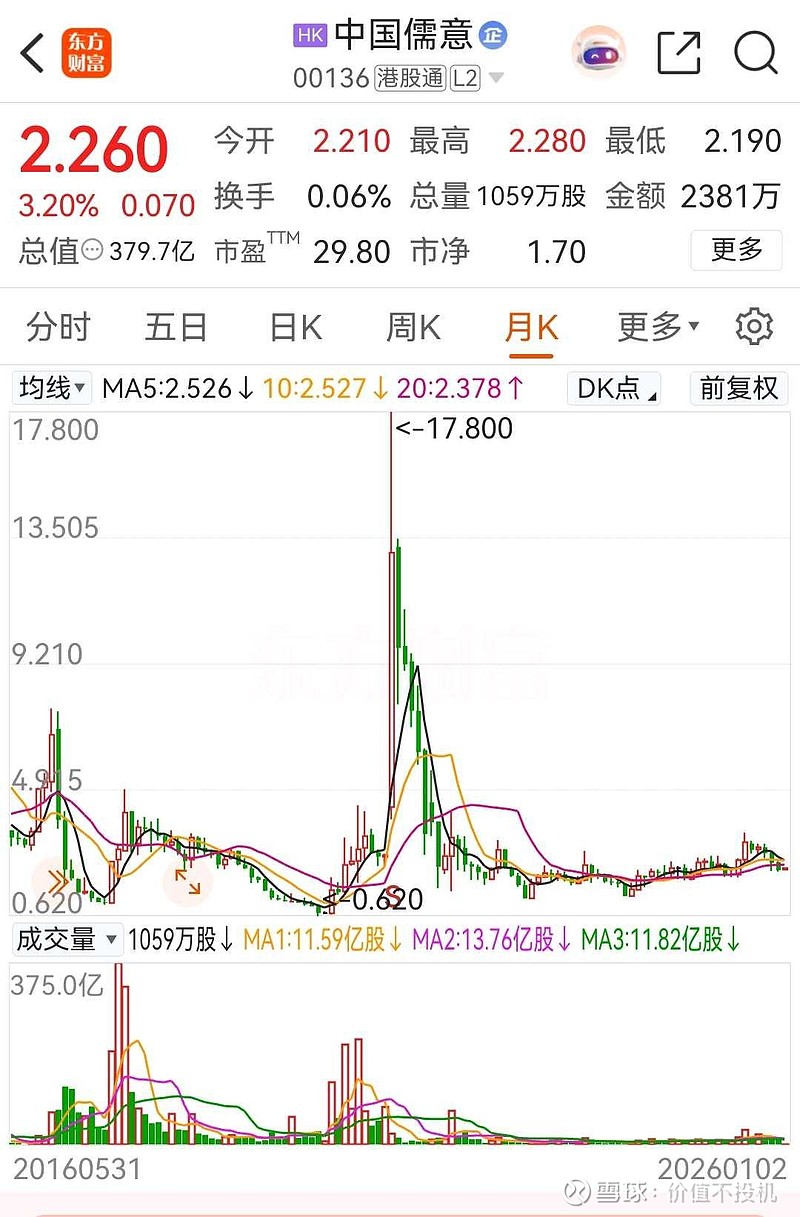Viewport: 800px width, 1217px height.
Task: Open chart settings with the gear icon
Action: tap(755, 326)
